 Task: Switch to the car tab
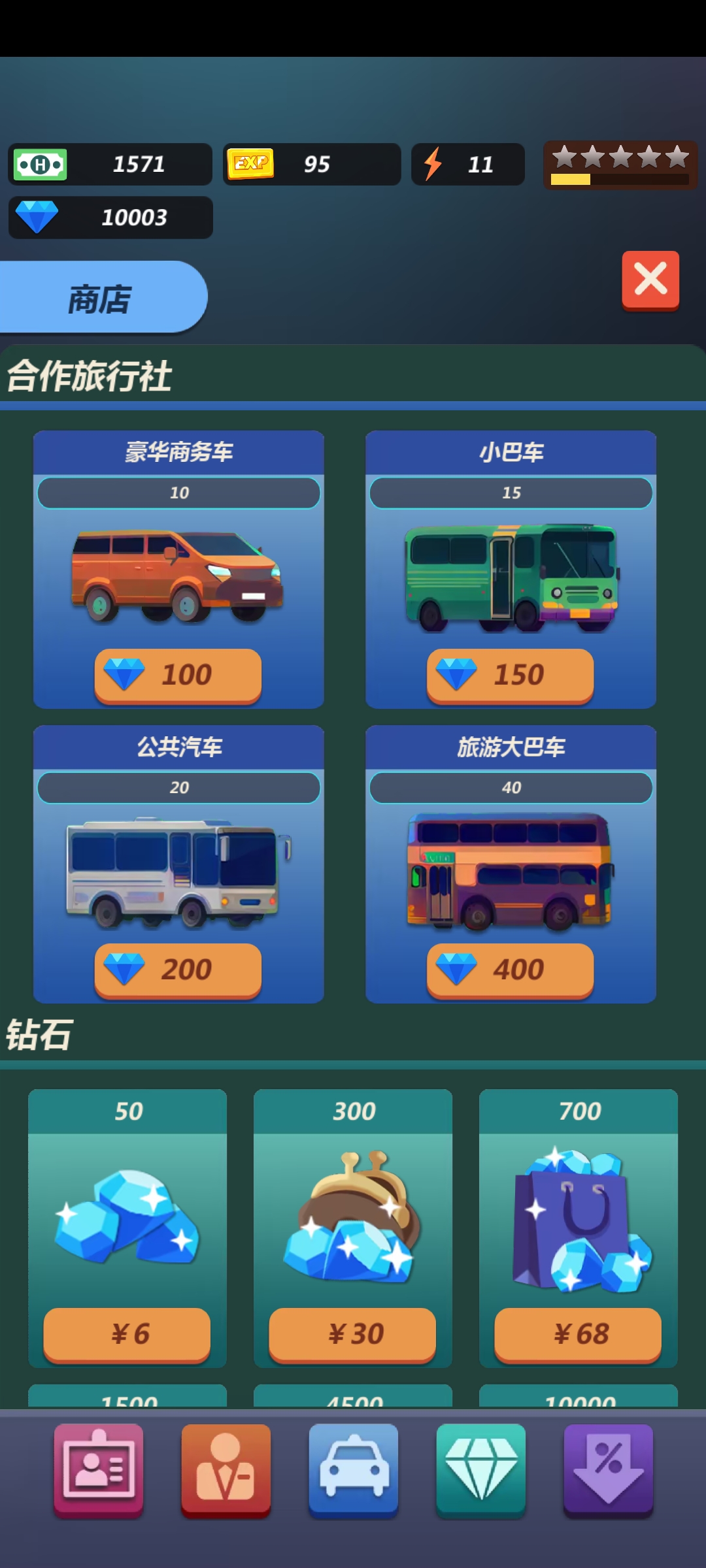[x=353, y=1469]
